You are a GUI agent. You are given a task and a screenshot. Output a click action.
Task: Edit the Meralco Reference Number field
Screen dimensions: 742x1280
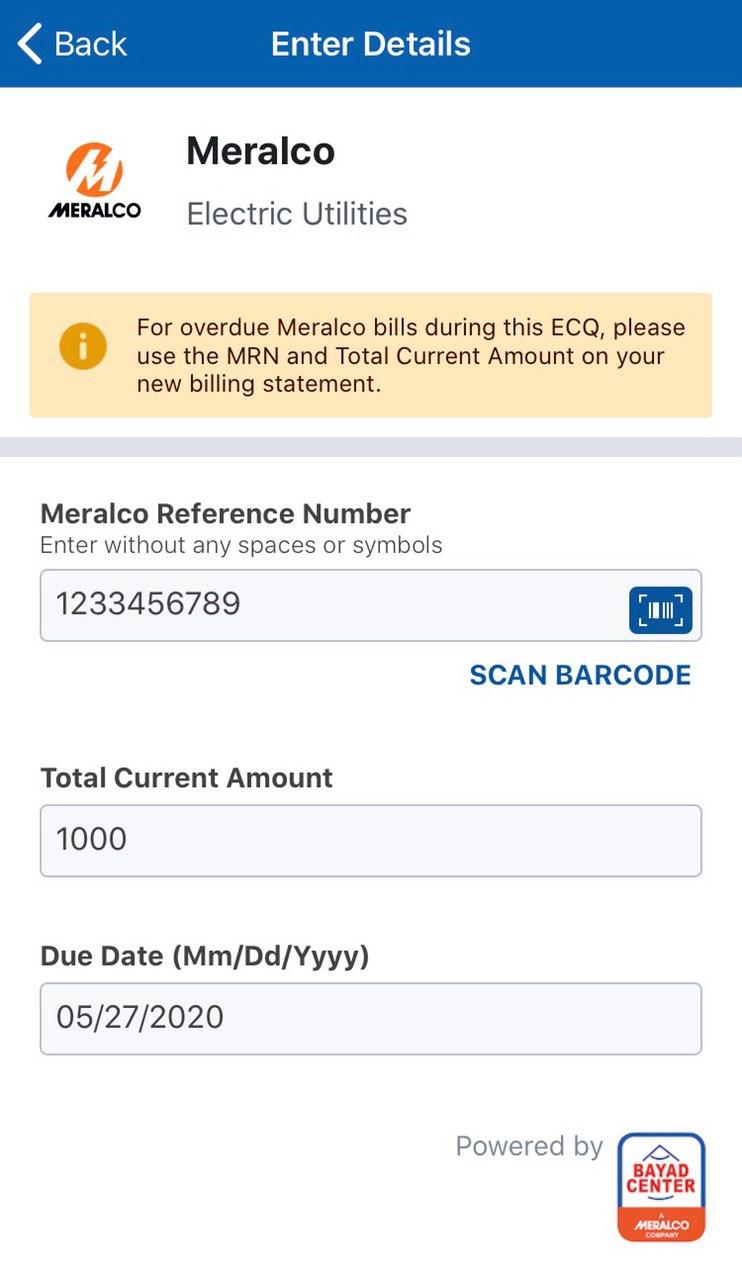pyautogui.click(x=371, y=605)
